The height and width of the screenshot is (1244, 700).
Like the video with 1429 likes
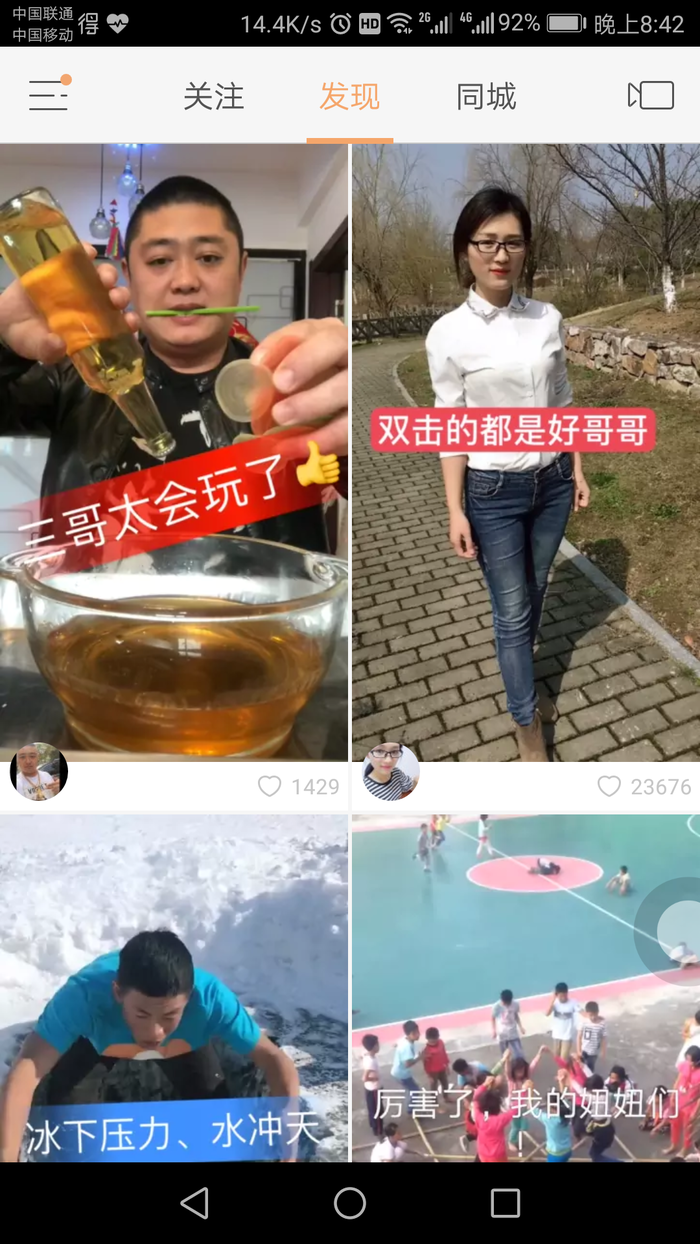(270, 787)
